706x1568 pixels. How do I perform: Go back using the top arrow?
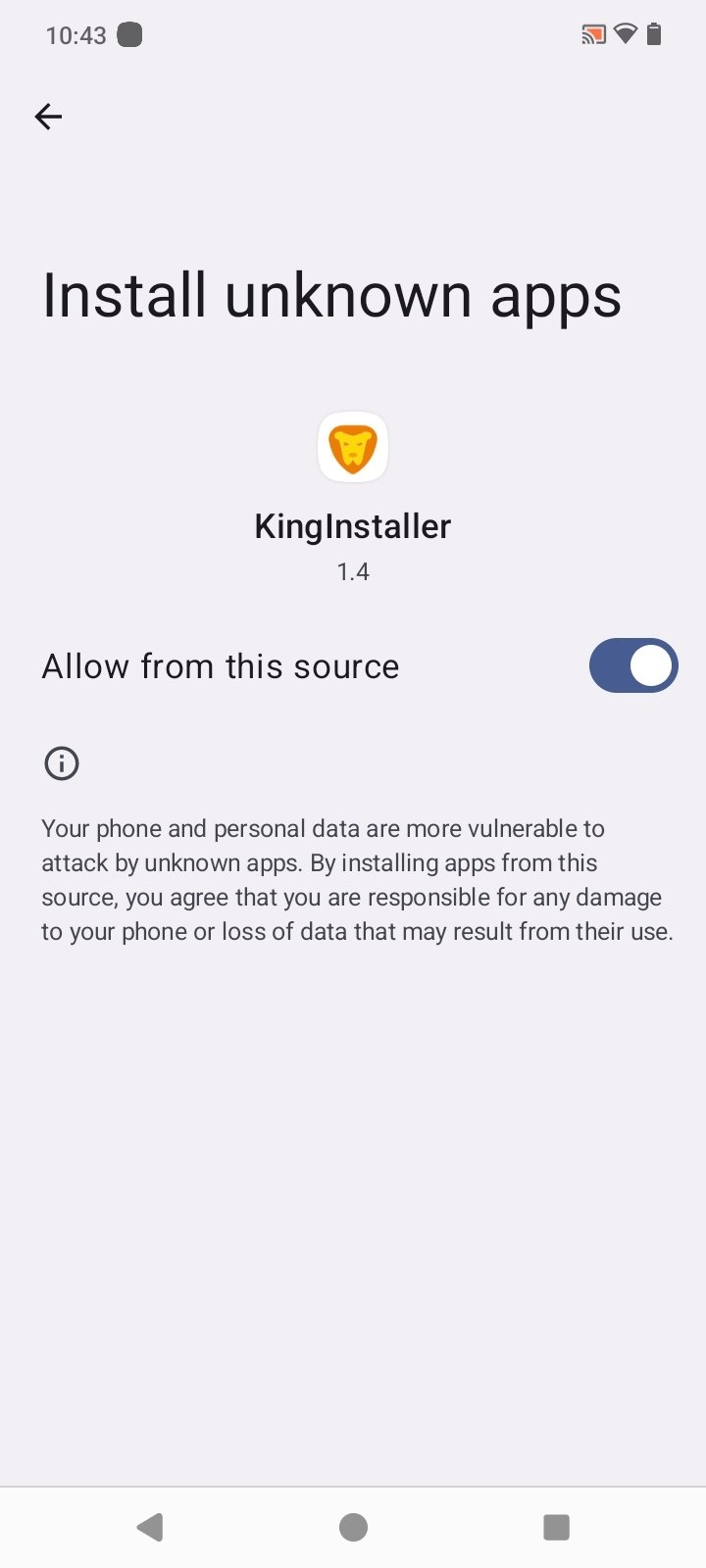pyautogui.click(x=48, y=117)
